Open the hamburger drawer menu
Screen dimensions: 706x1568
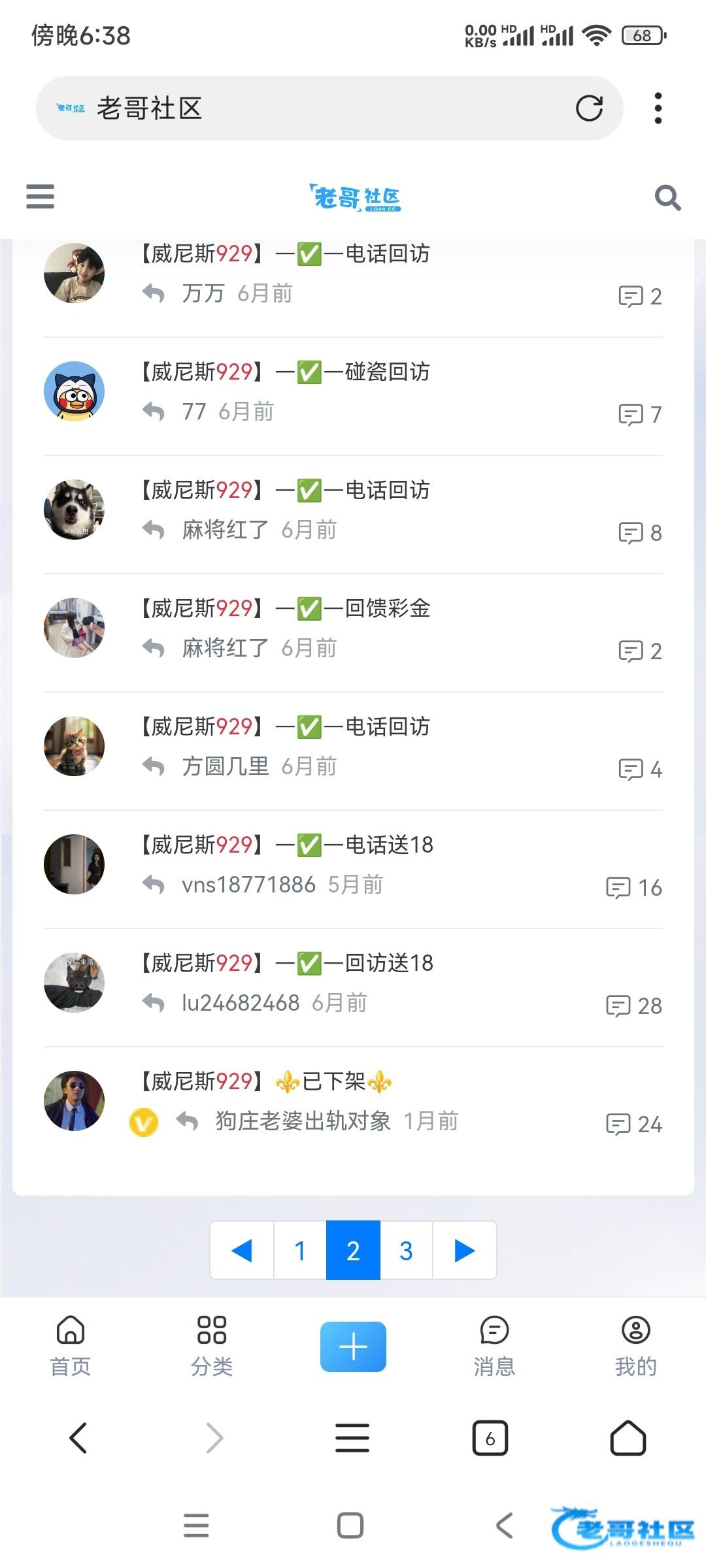point(40,197)
